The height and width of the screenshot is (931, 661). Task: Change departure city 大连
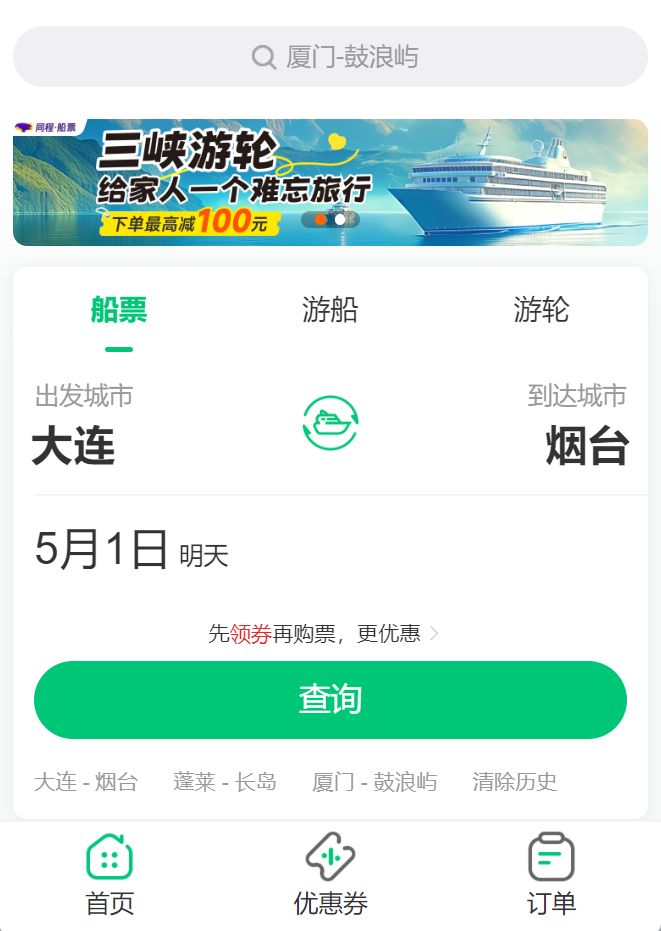point(74,446)
